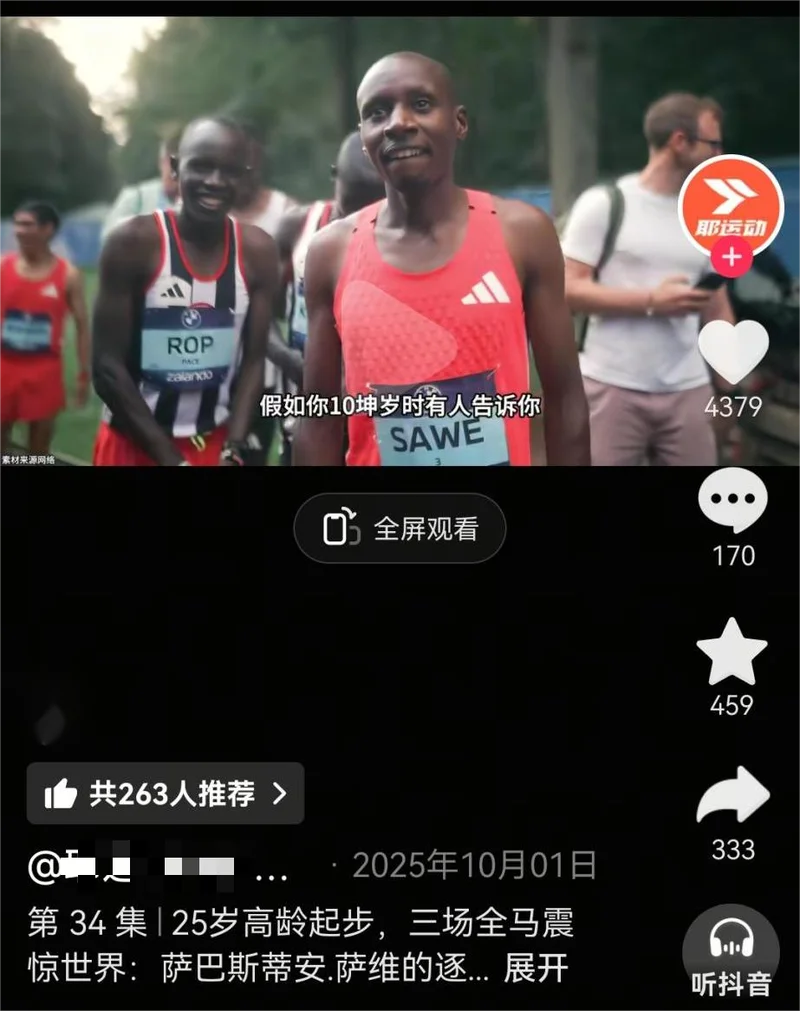
Task: Like this video with the heart icon
Action: click(x=732, y=352)
